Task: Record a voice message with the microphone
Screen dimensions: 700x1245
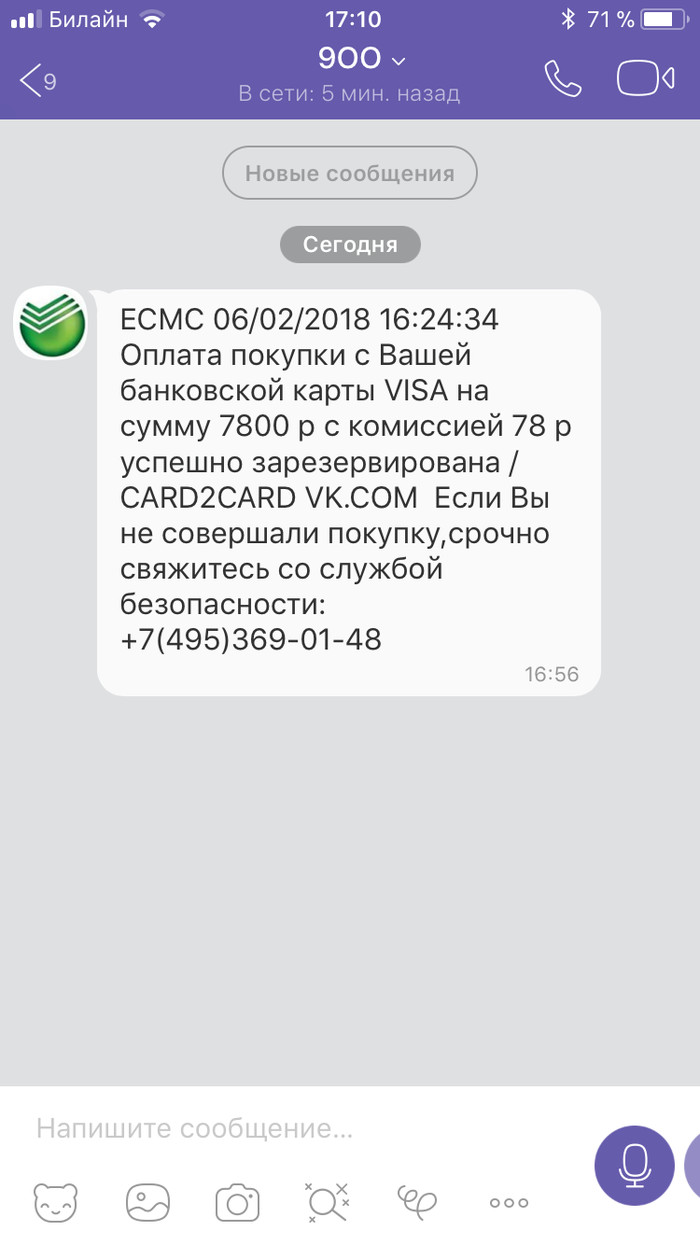Action: [634, 1165]
